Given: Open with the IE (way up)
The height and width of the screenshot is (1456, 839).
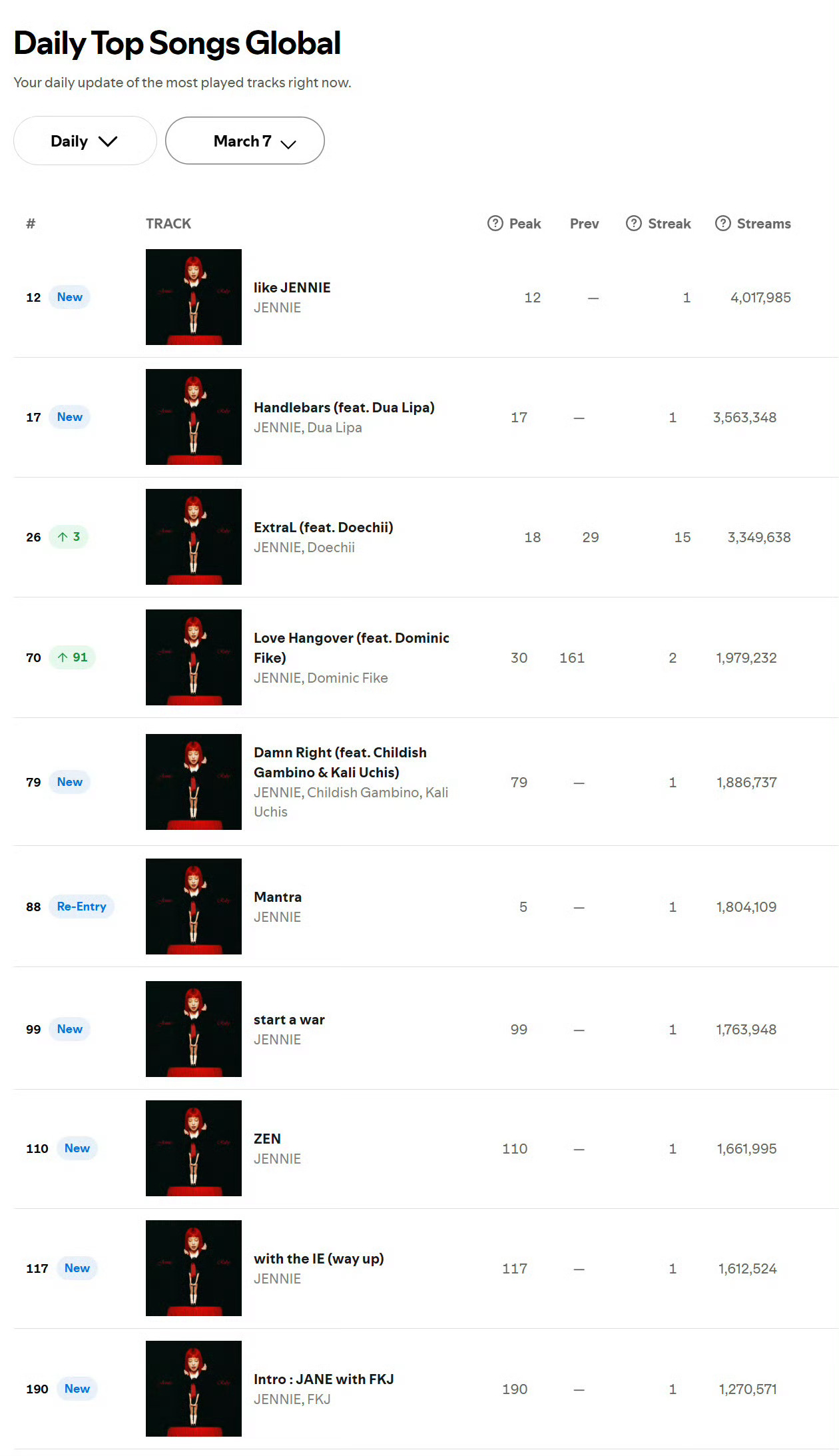Looking at the screenshot, I should point(318,1258).
